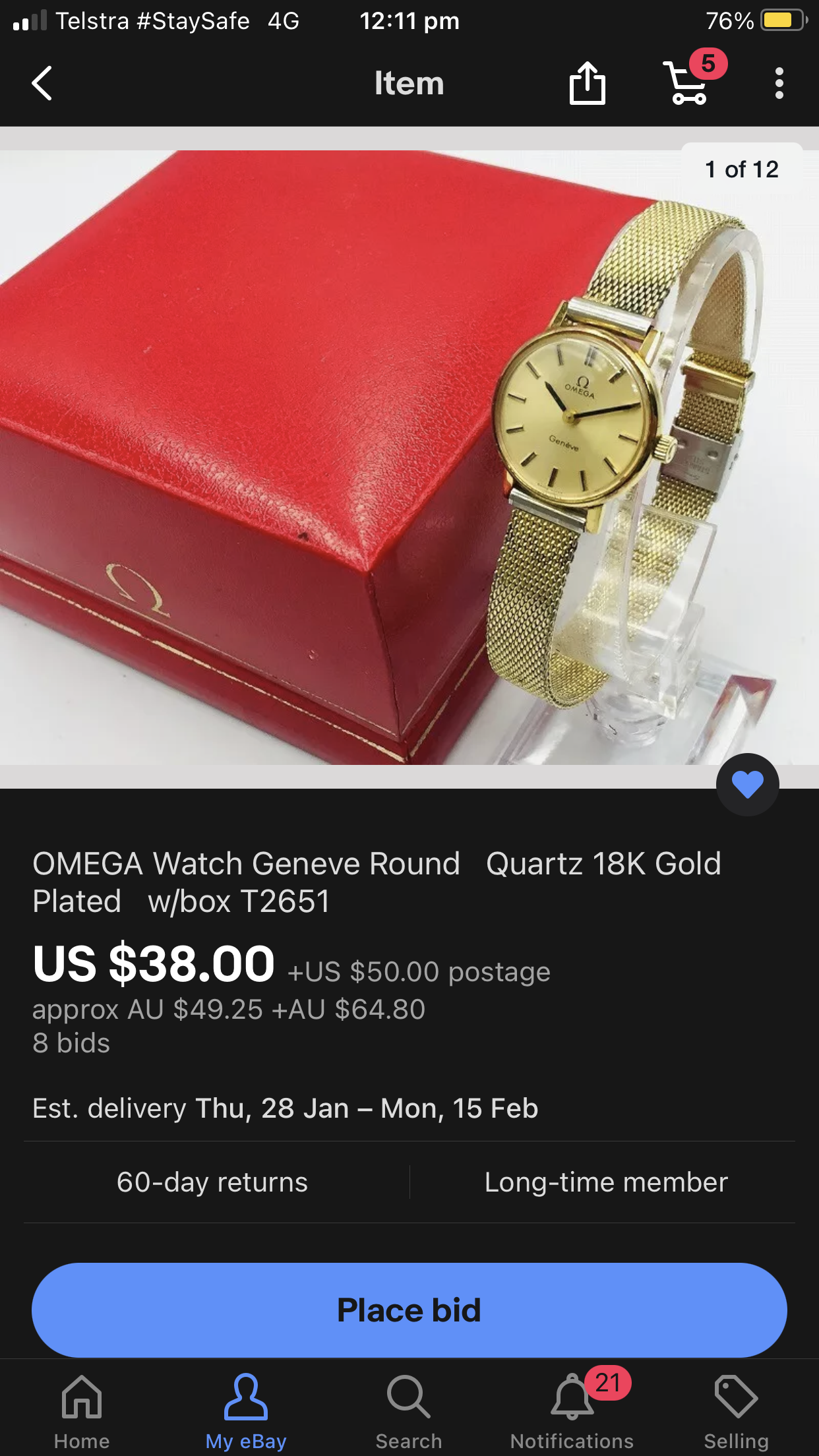Toggle the watchlist heart button
The height and width of the screenshot is (1456, 819).
(x=747, y=784)
